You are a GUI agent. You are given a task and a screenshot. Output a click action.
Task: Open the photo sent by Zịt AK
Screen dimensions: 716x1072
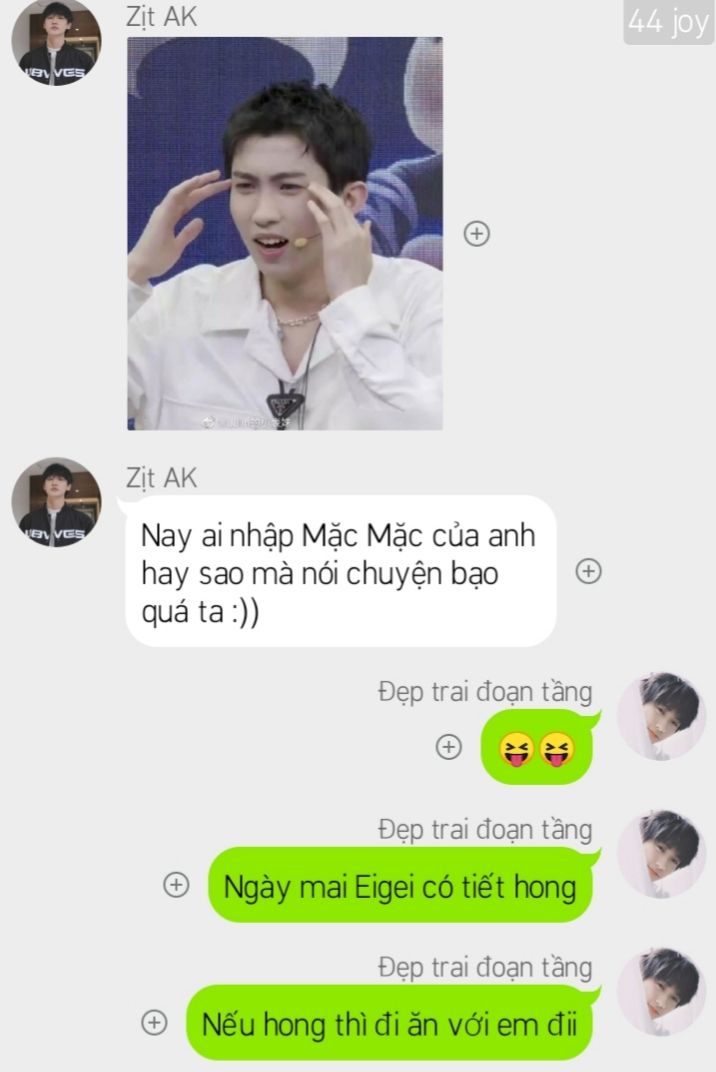(285, 233)
